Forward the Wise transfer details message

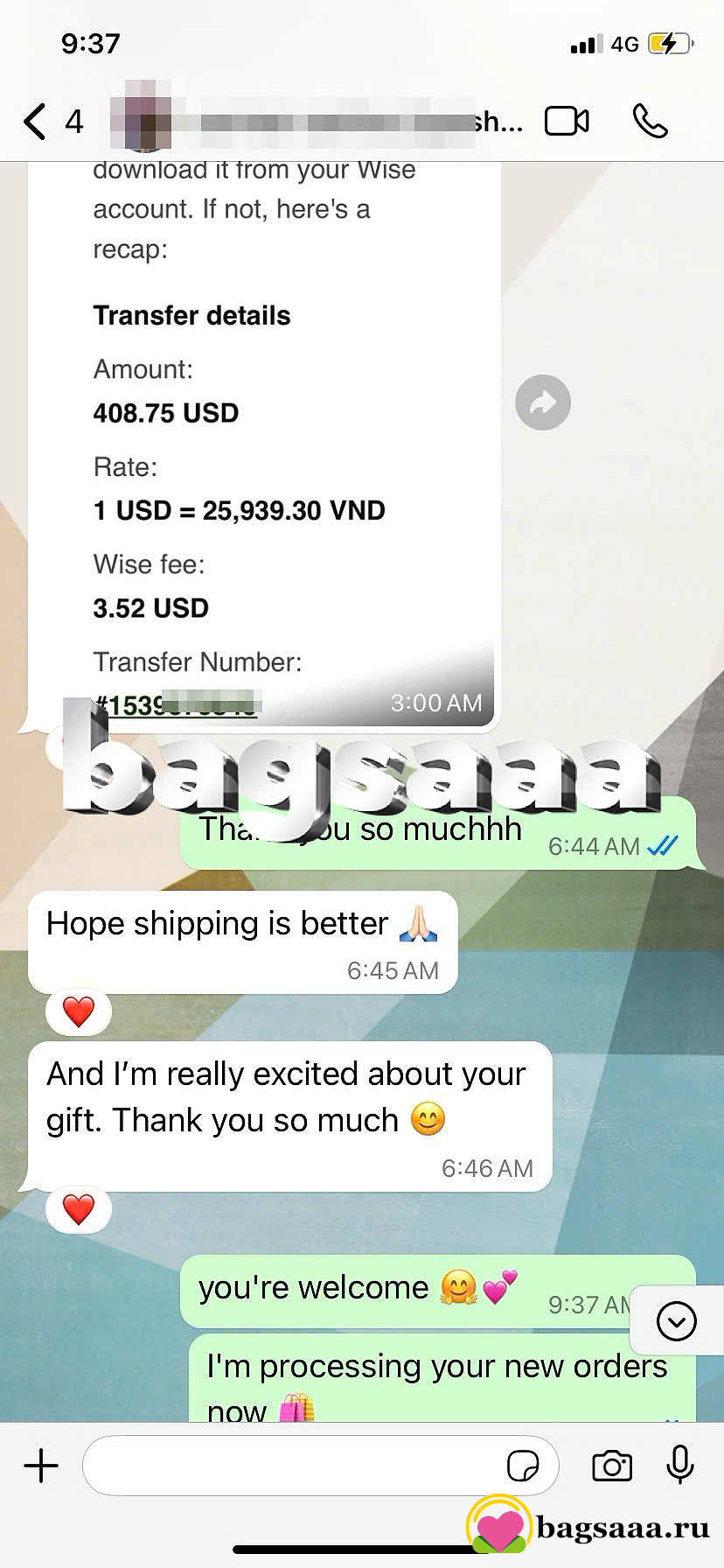543,402
